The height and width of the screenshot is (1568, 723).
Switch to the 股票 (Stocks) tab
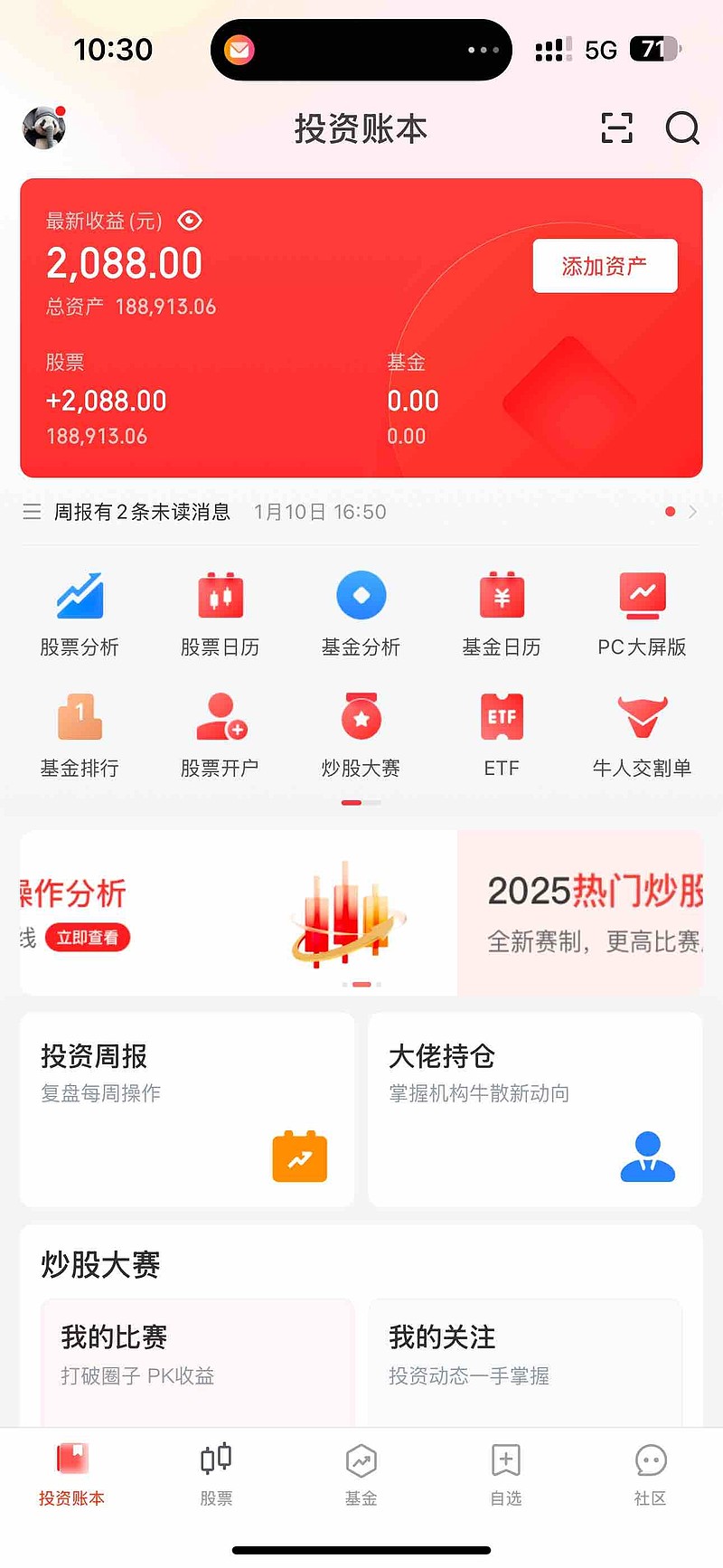tap(216, 1476)
